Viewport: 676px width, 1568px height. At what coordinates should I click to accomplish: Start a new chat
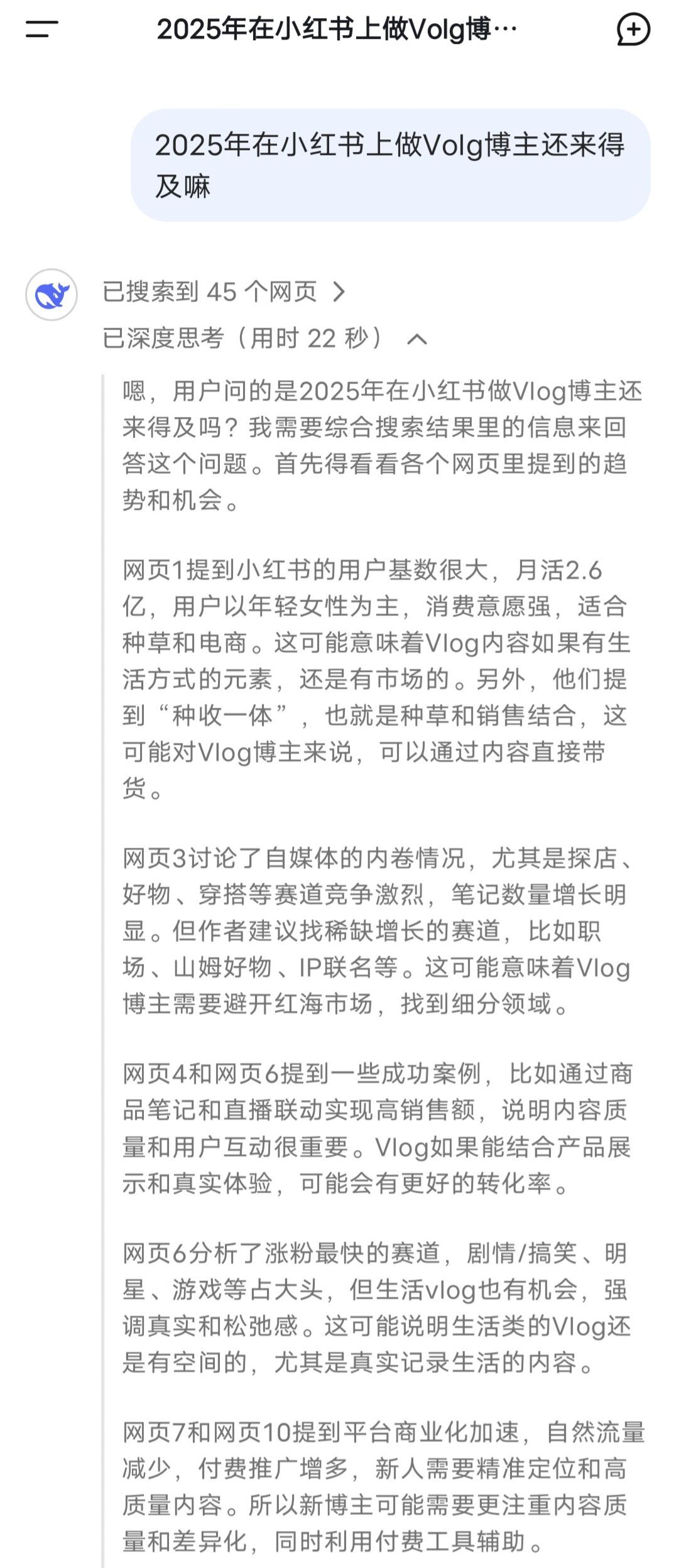tap(633, 30)
